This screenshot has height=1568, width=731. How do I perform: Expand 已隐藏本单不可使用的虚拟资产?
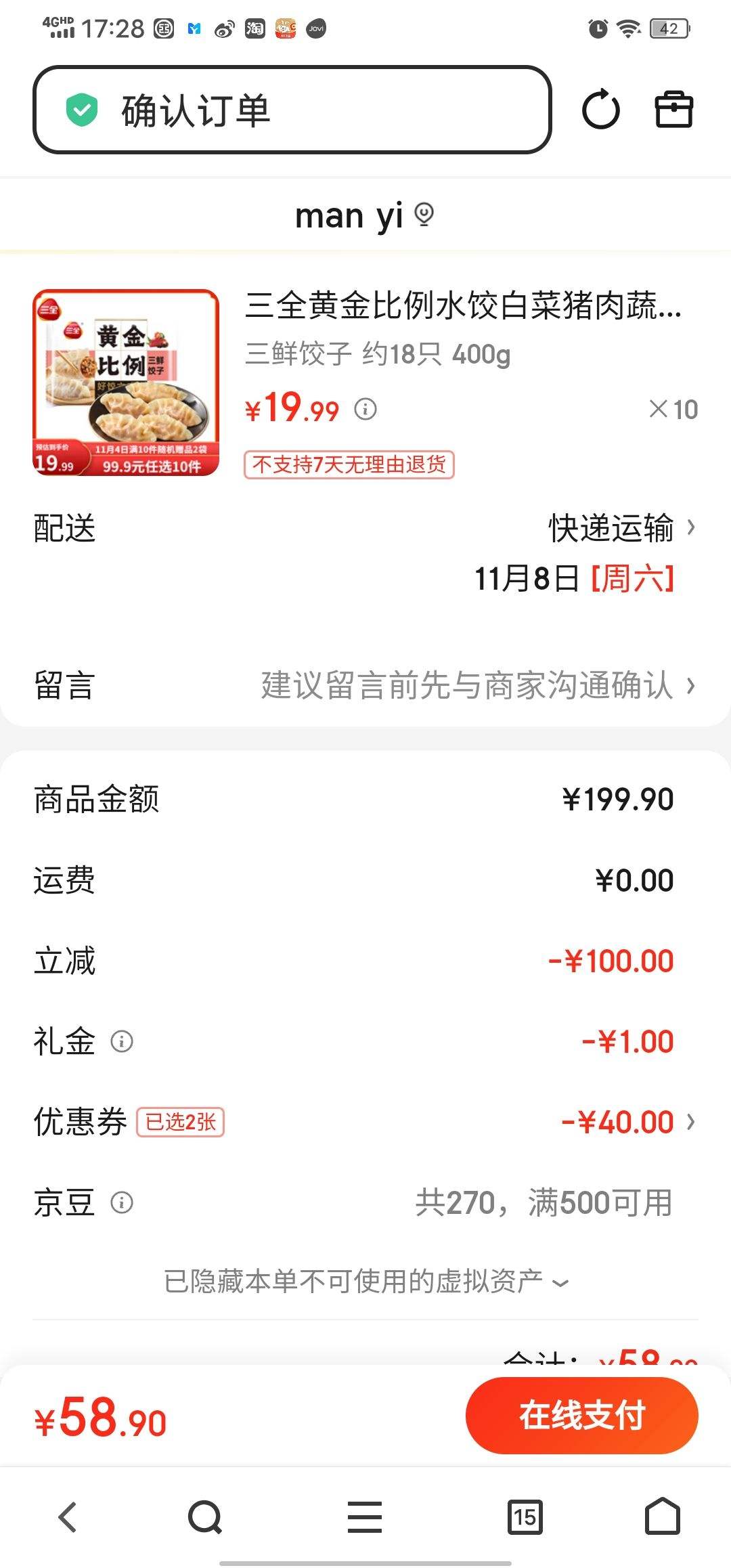(x=365, y=1282)
